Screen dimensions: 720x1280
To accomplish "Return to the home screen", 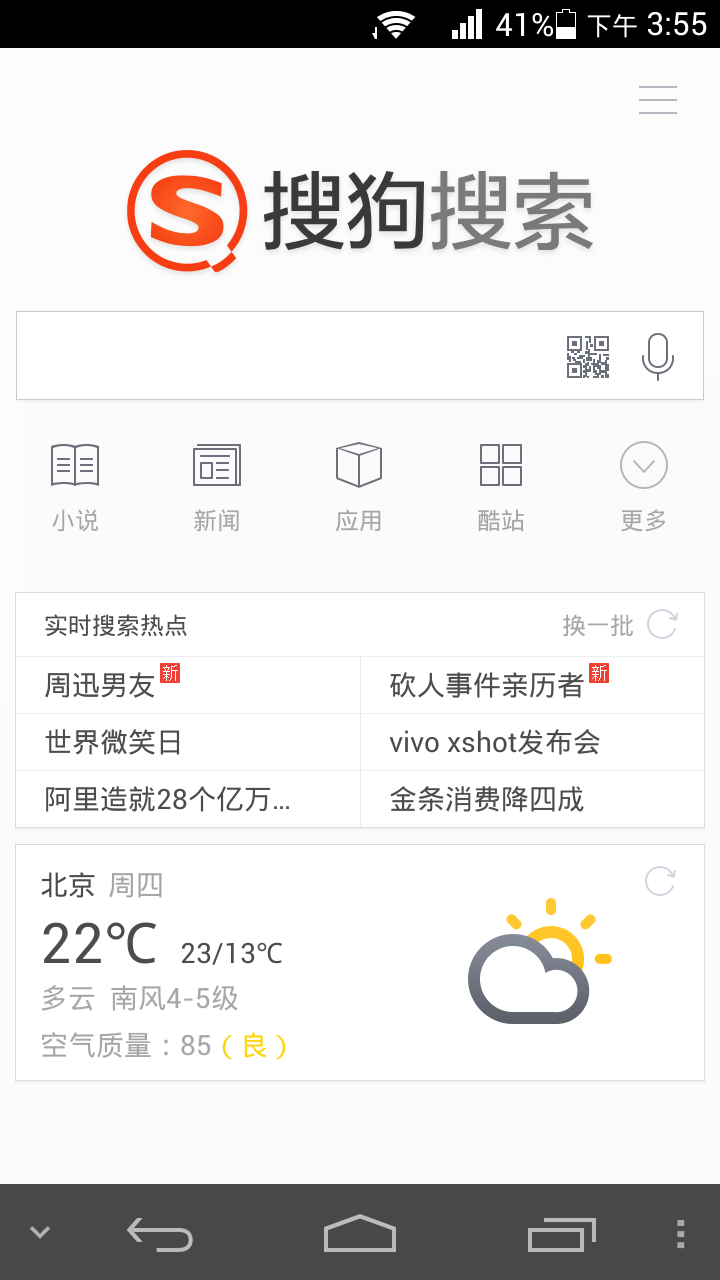I will [x=360, y=1233].
